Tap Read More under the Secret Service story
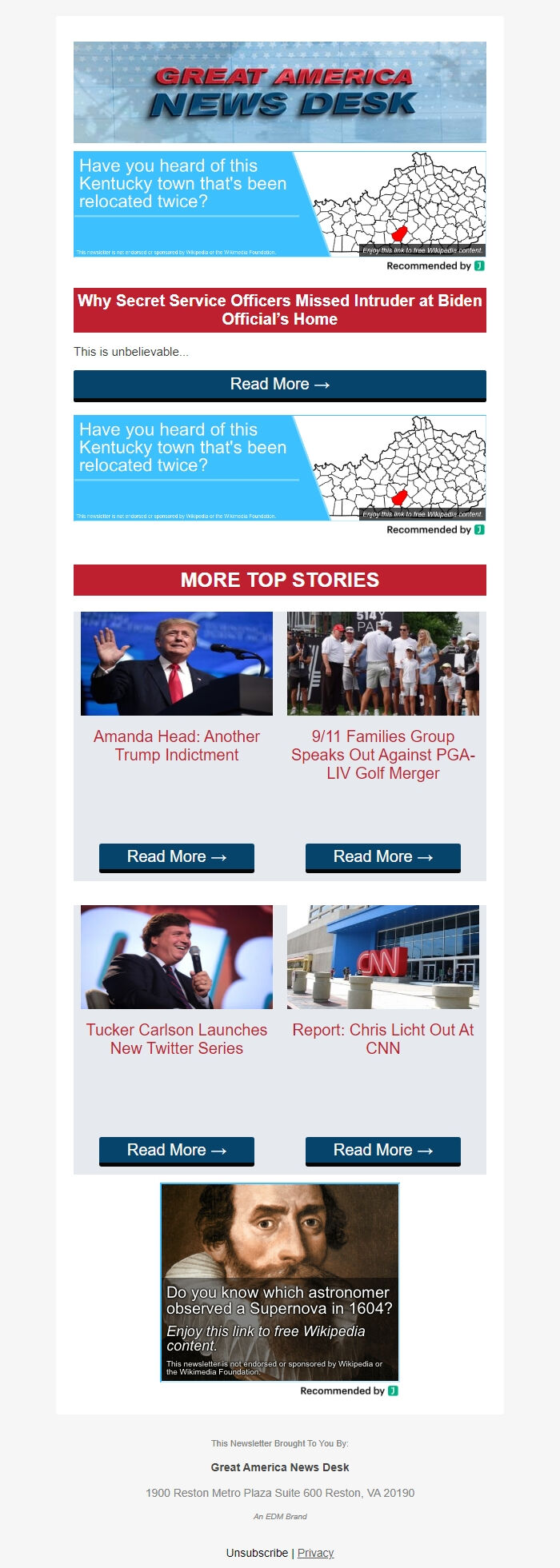This screenshot has height=1568, width=560. [279, 385]
